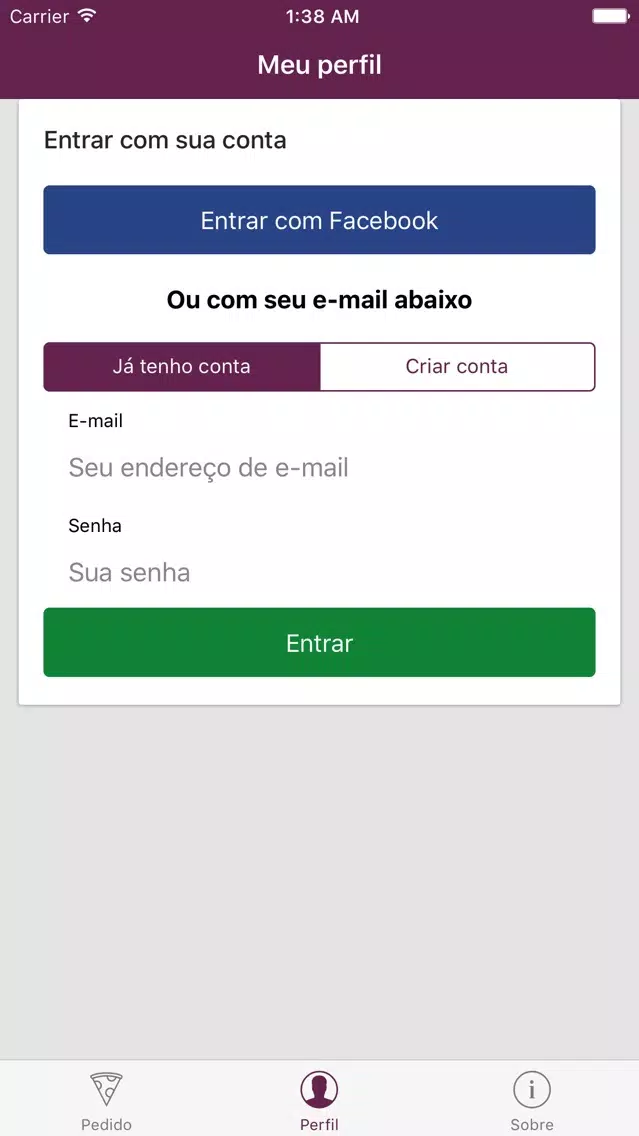Tap the green Entrar button

click(320, 643)
